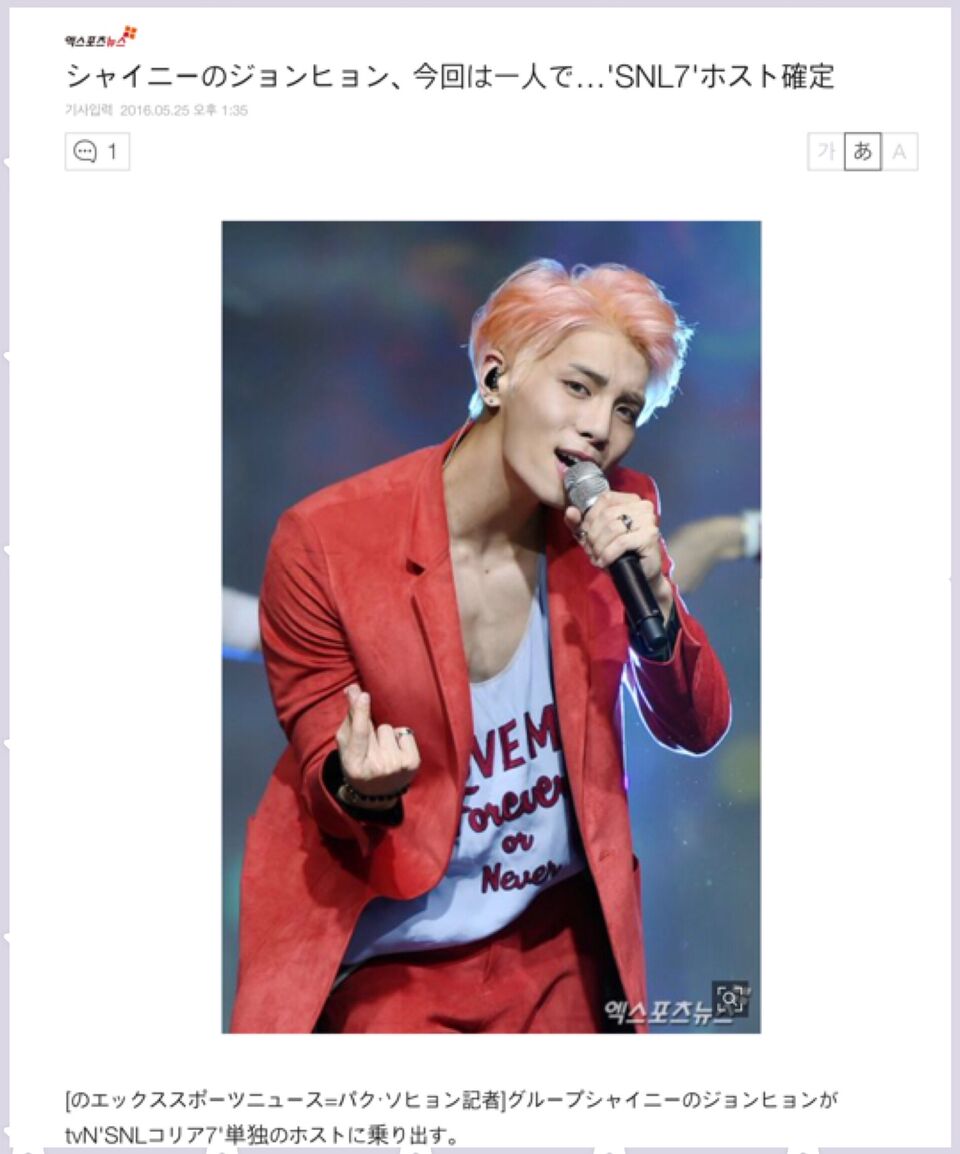Image resolution: width=960 pixels, height=1154 pixels.
Task: Switch article text to English A
Action: (x=899, y=152)
